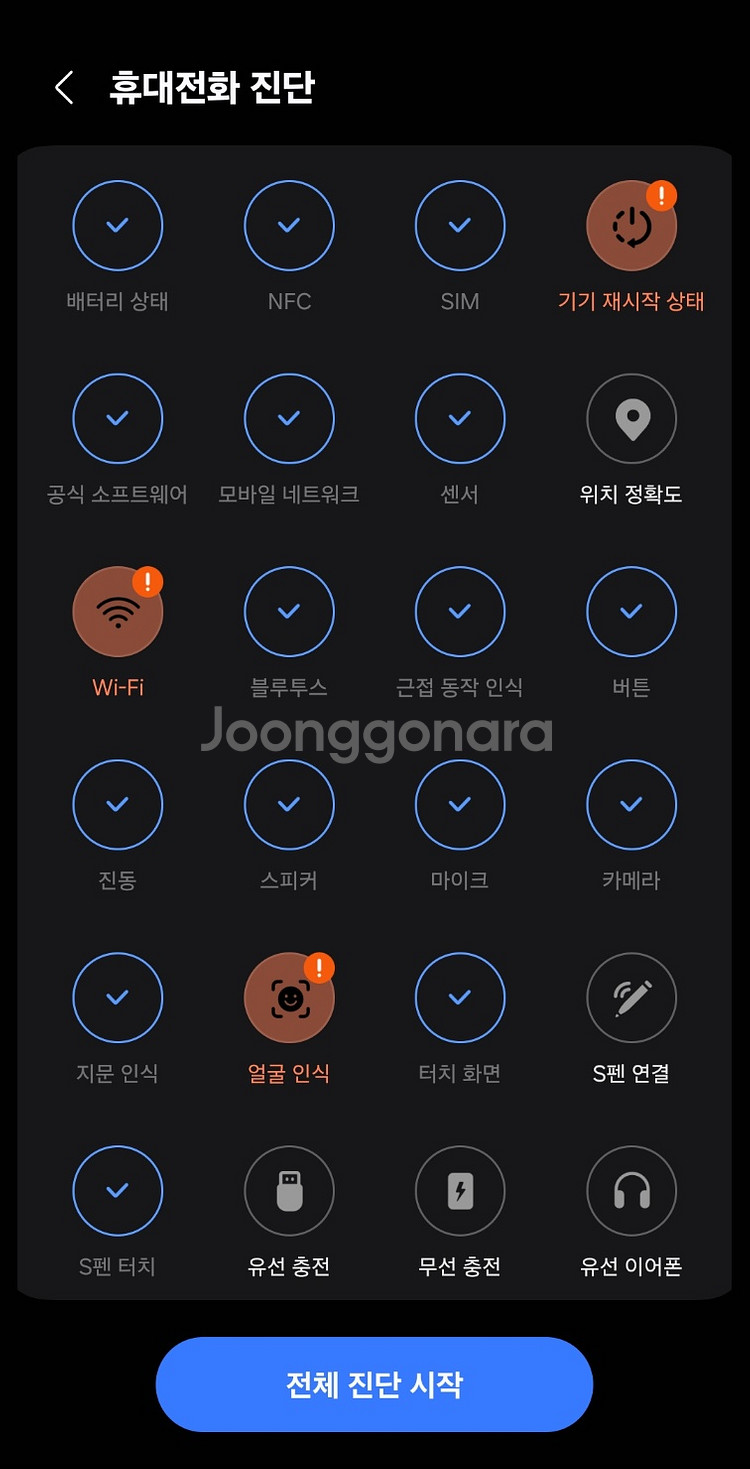The height and width of the screenshot is (1469, 750).
Task: Go back from phone diagnostics
Action: tap(64, 88)
